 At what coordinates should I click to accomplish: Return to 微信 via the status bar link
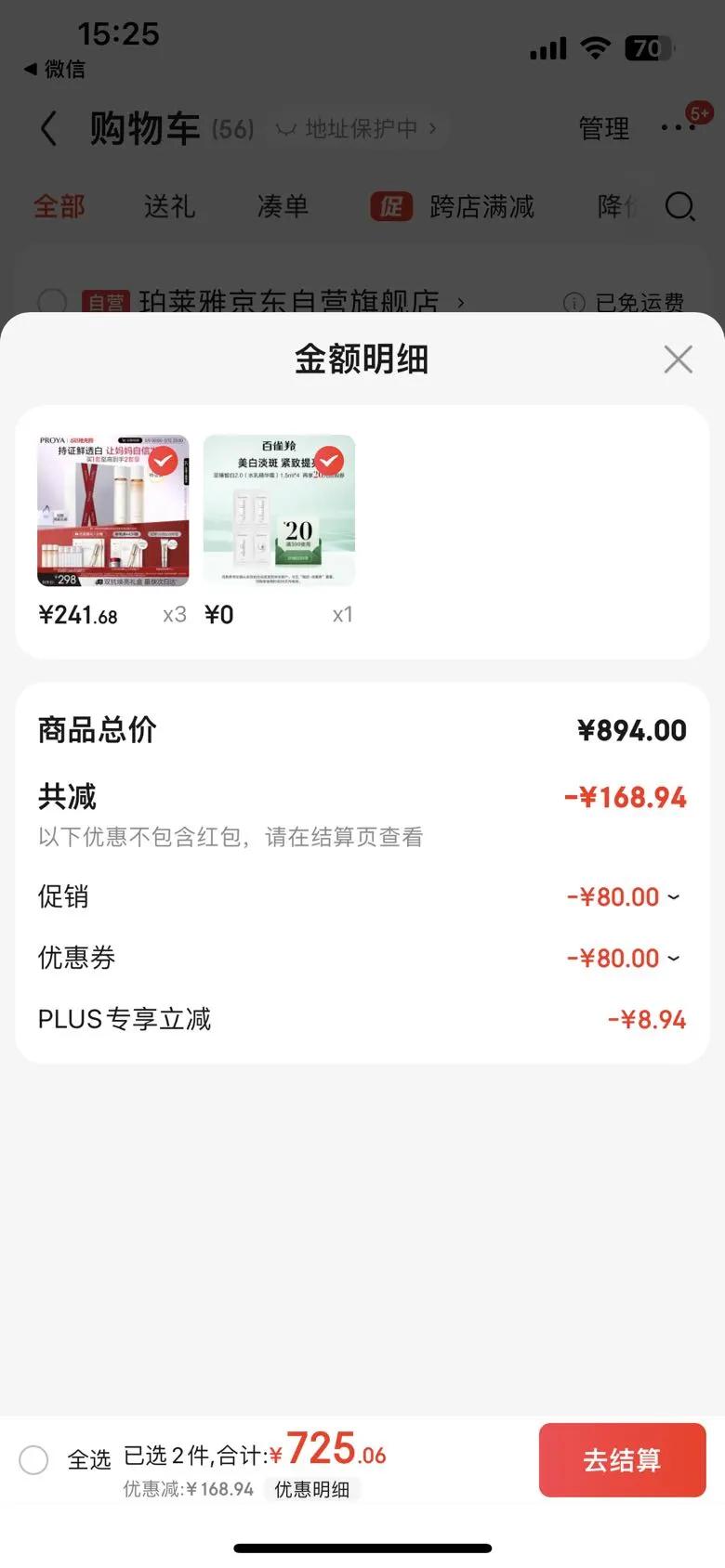[54, 69]
